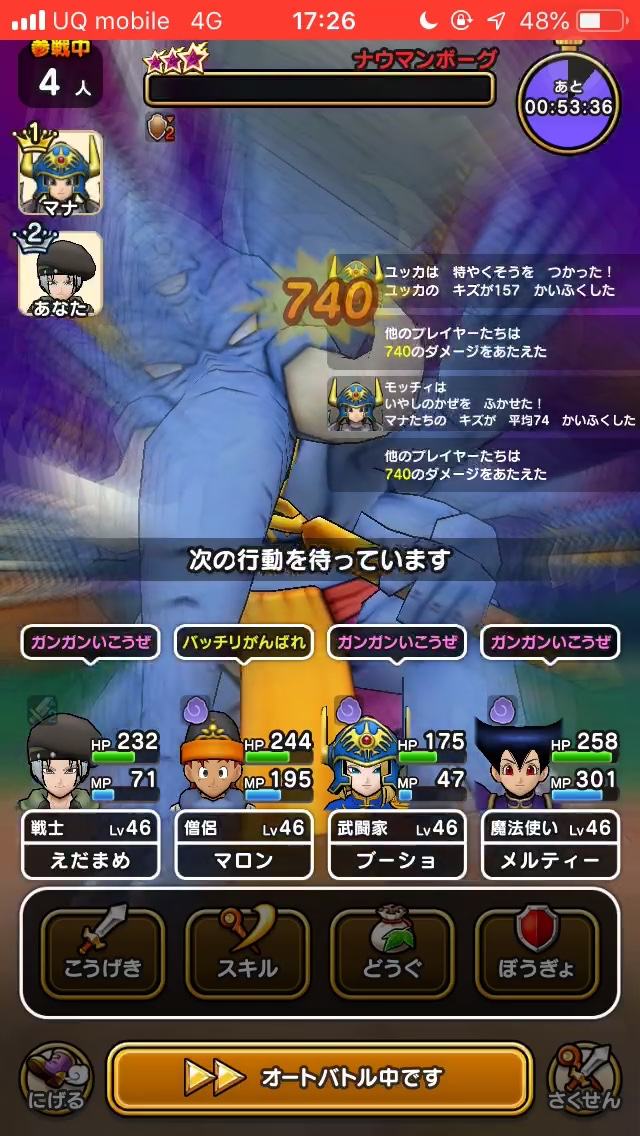Tap the オートバトル中です auto battle button
This screenshot has height=1136, width=640.
(x=319, y=1077)
